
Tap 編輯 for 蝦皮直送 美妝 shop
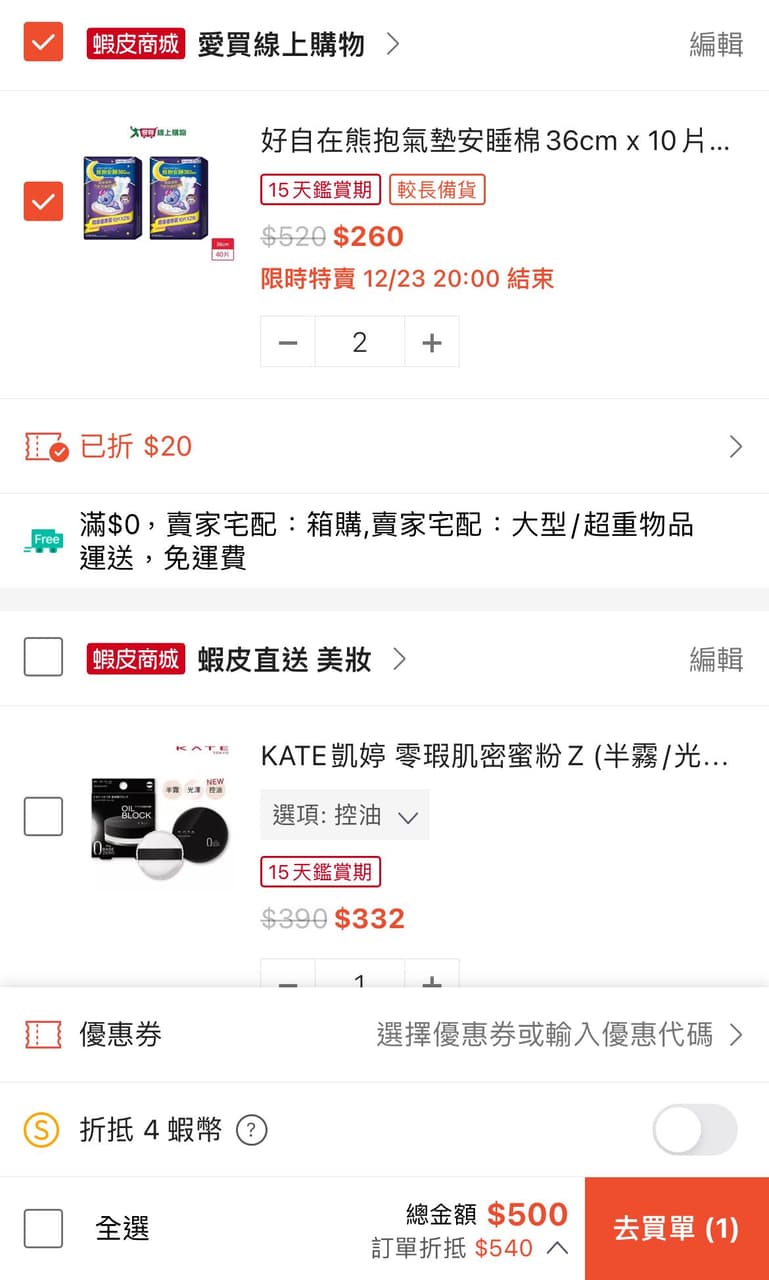[716, 658]
